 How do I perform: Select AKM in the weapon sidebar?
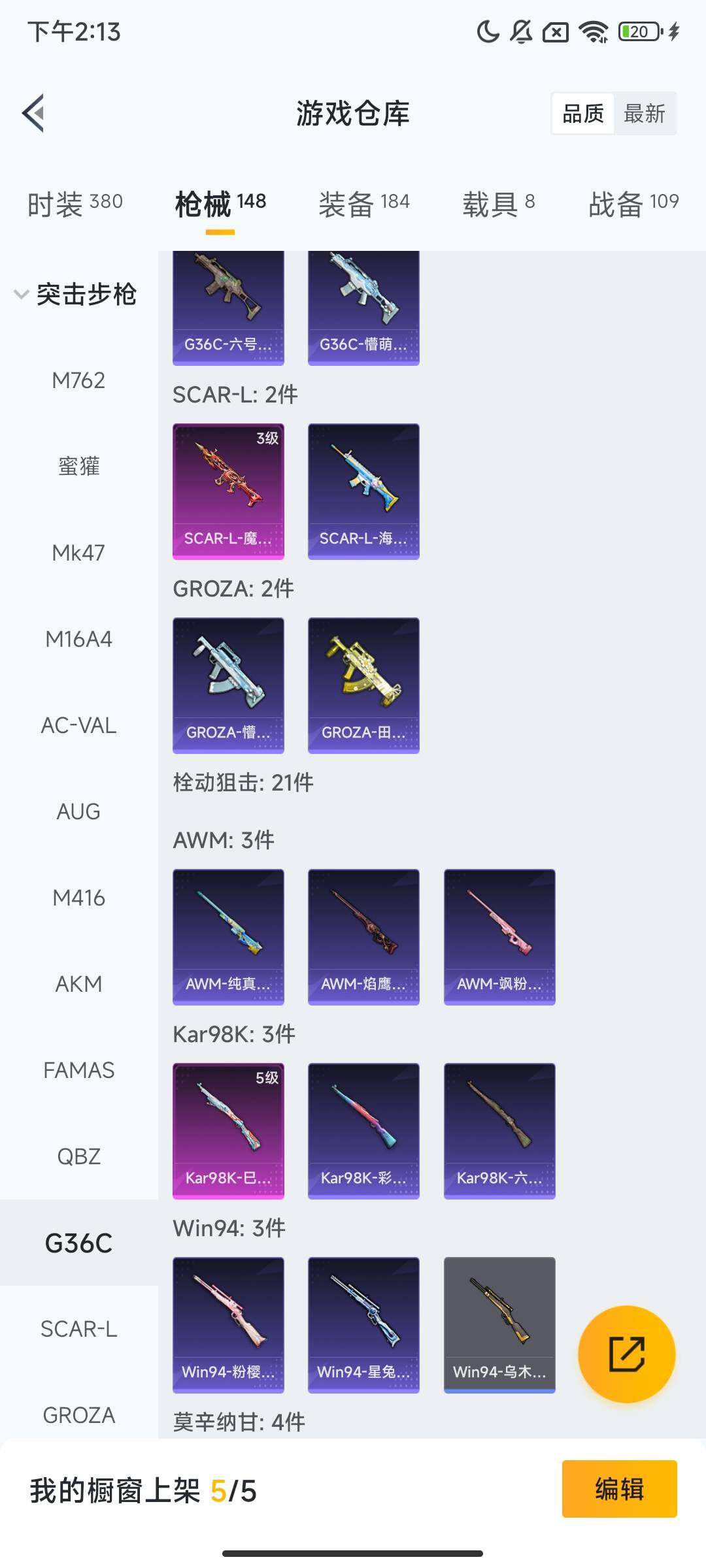pos(78,983)
